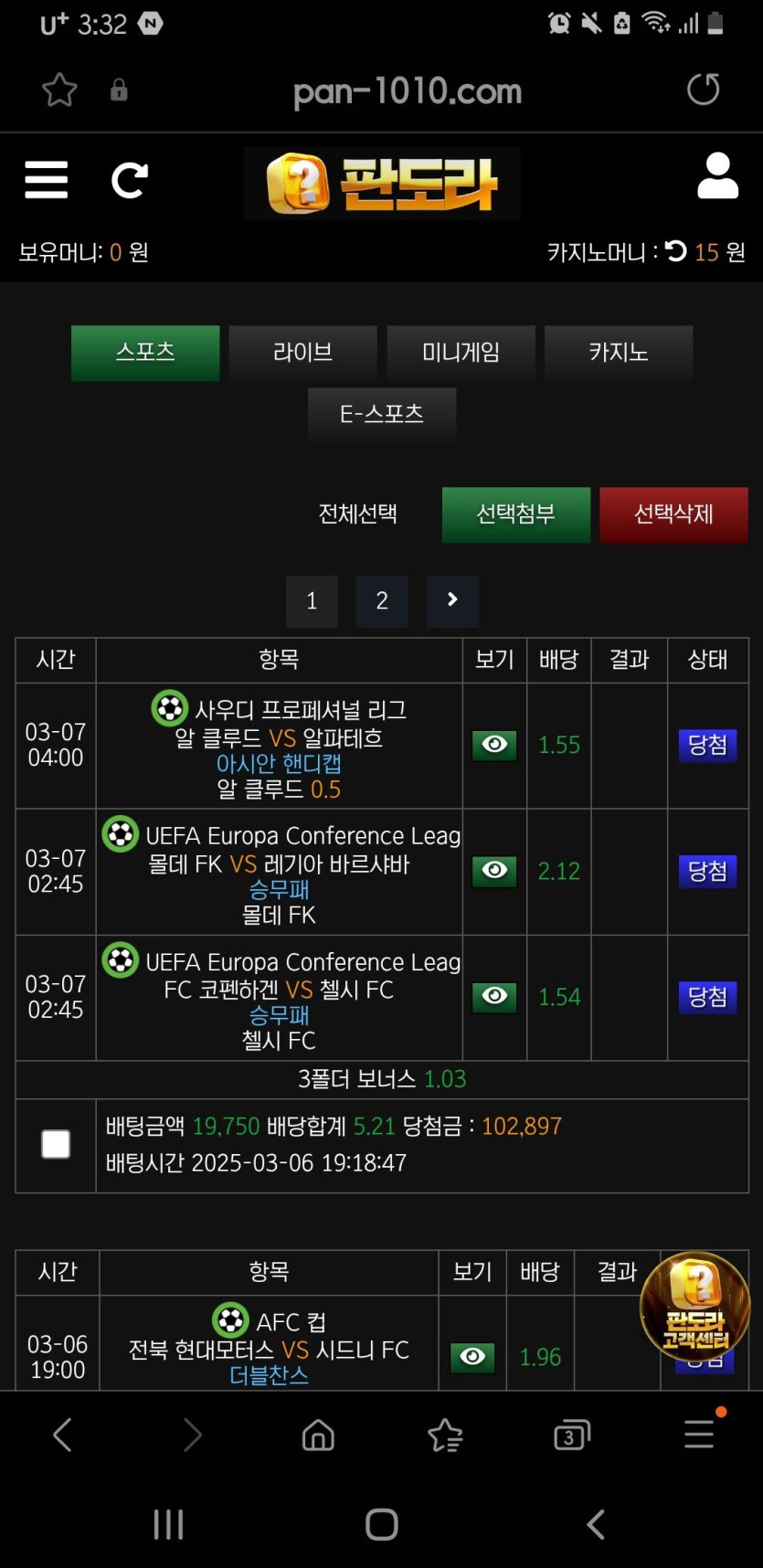Viewport: 763px width, 1568px height.
Task: Open the user profile icon
Action: (717, 176)
